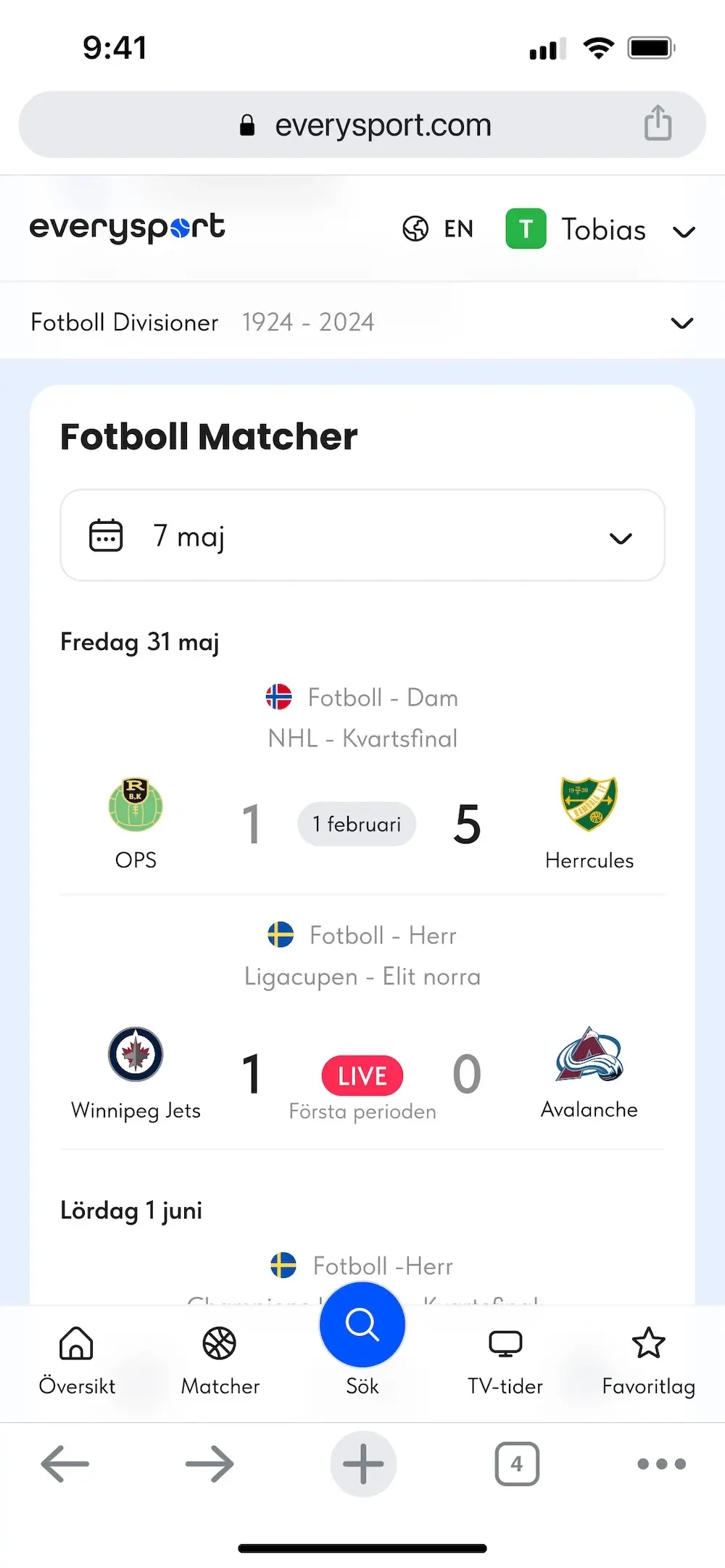Tap the everysport.com address bar
The image size is (725, 1568).
pyautogui.click(x=362, y=125)
